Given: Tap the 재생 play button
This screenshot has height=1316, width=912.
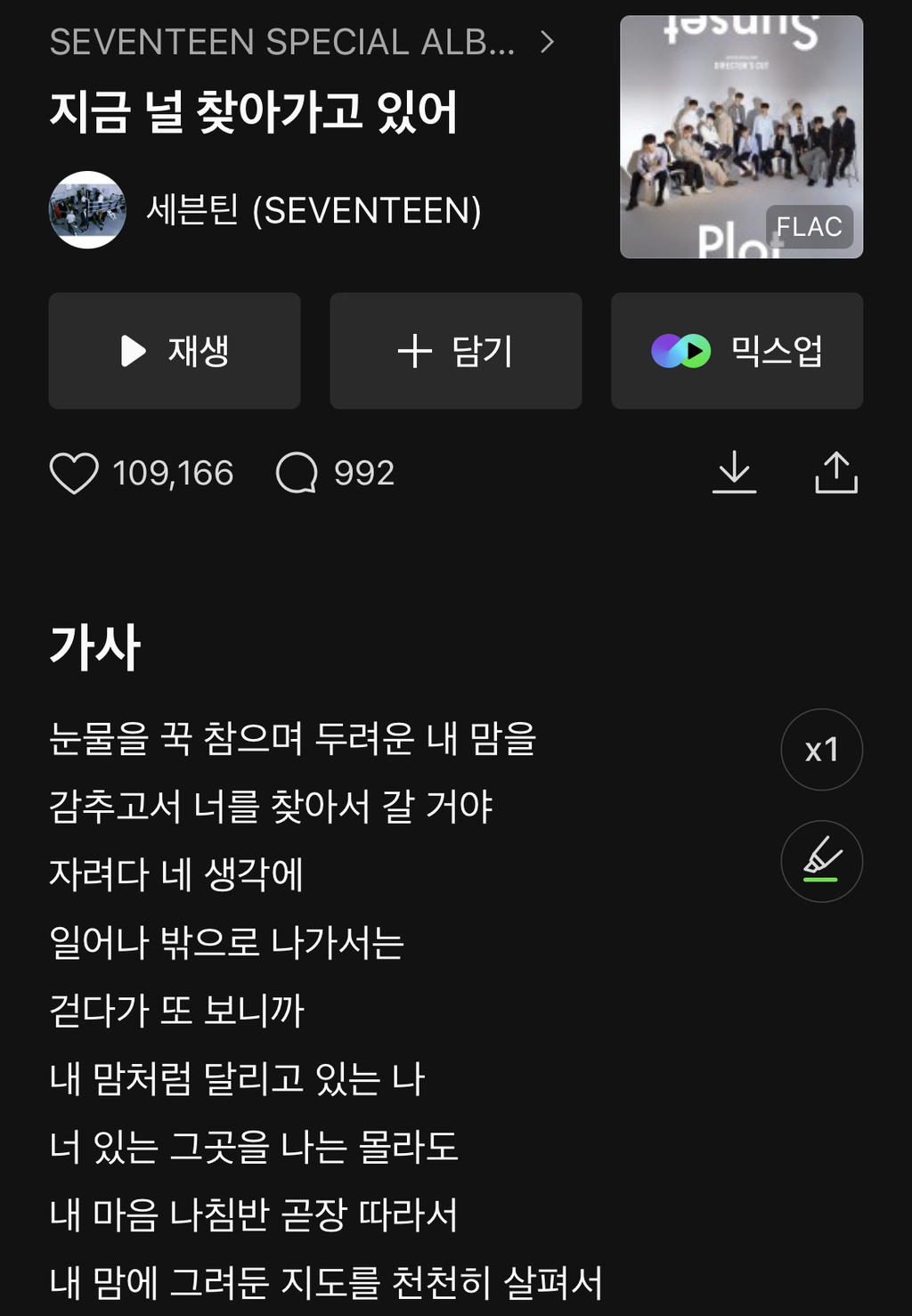Looking at the screenshot, I should point(175,351).
